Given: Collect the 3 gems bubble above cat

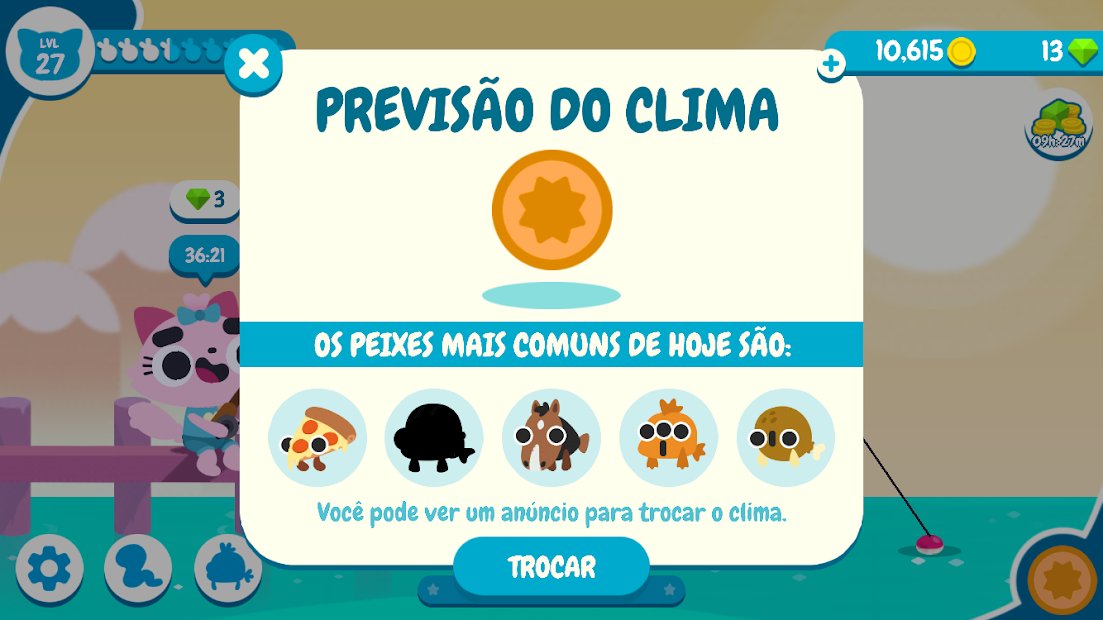Looking at the screenshot, I should click(x=205, y=200).
